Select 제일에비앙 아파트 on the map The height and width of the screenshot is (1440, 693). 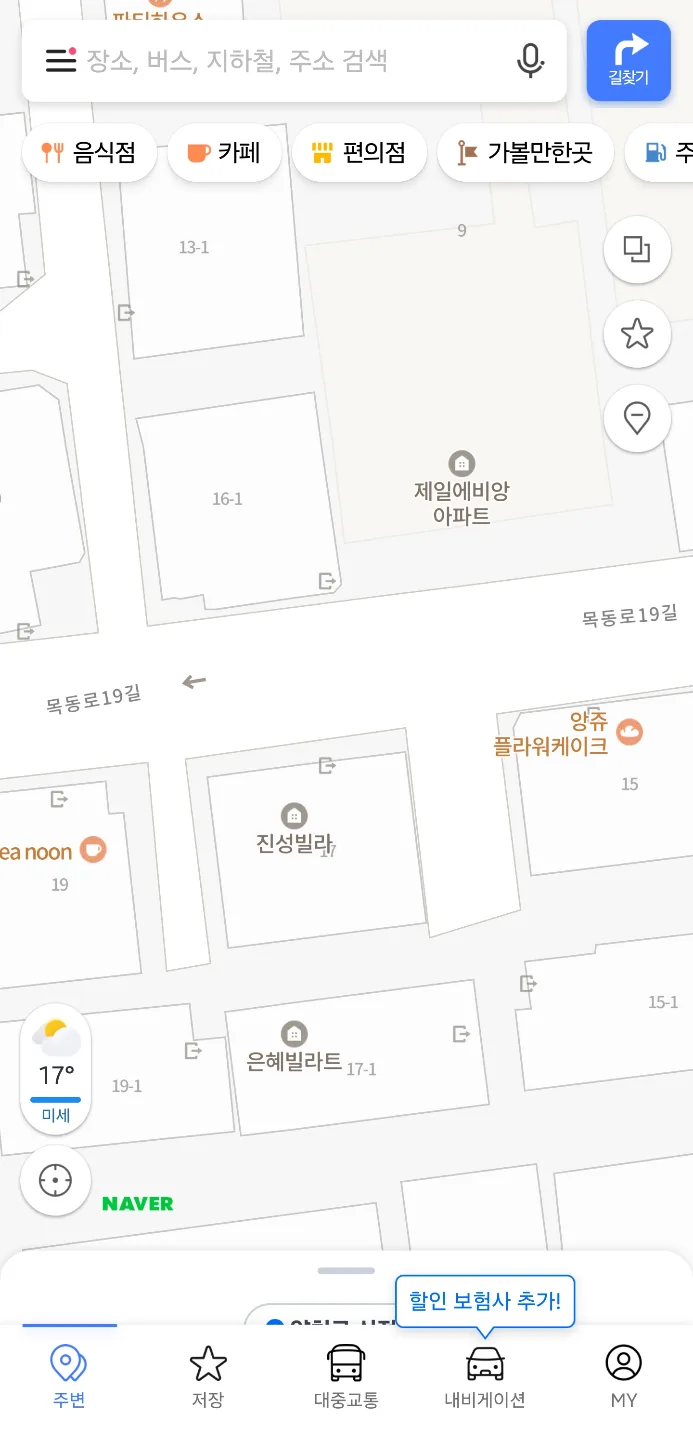(x=461, y=492)
